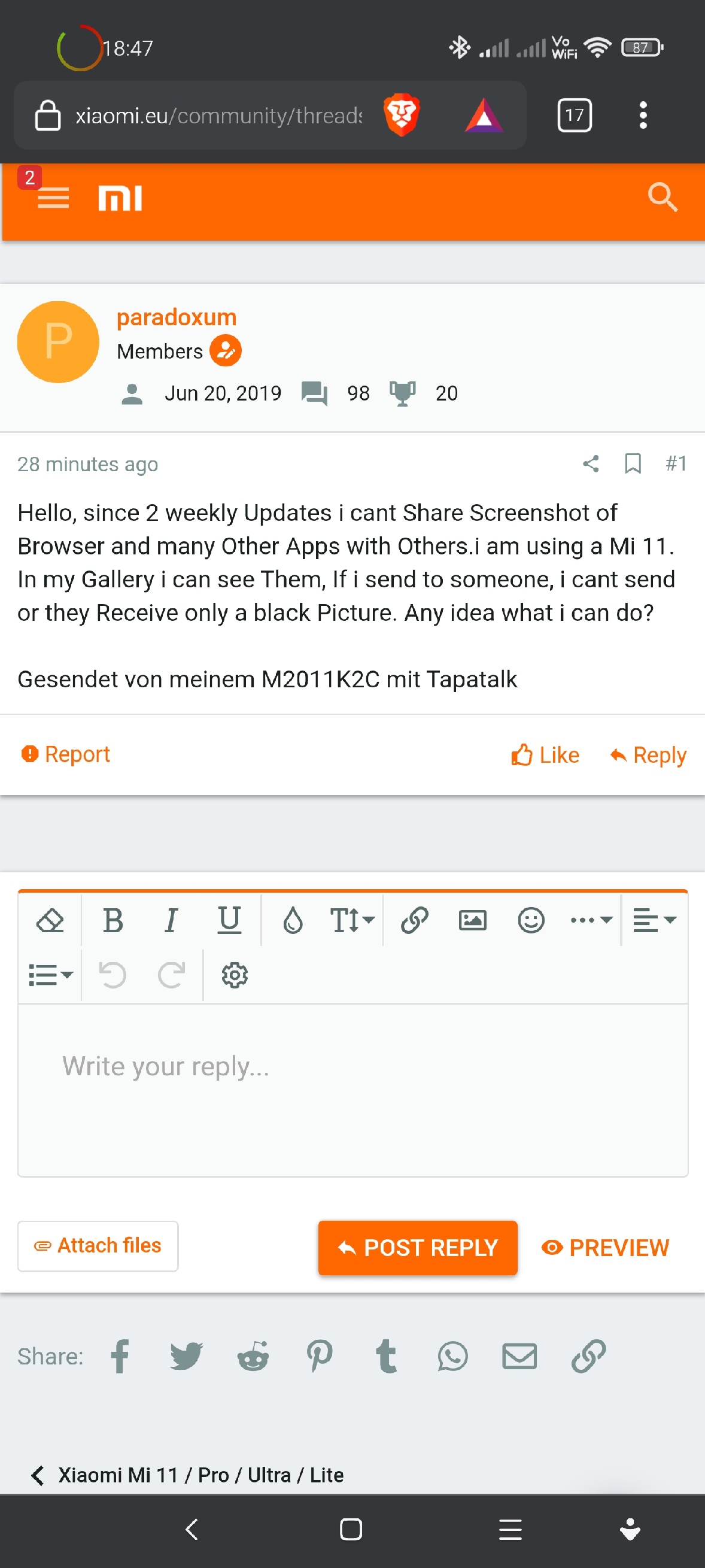Bookmark paradoxum's post
705x1568 pixels.
[x=633, y=463]
